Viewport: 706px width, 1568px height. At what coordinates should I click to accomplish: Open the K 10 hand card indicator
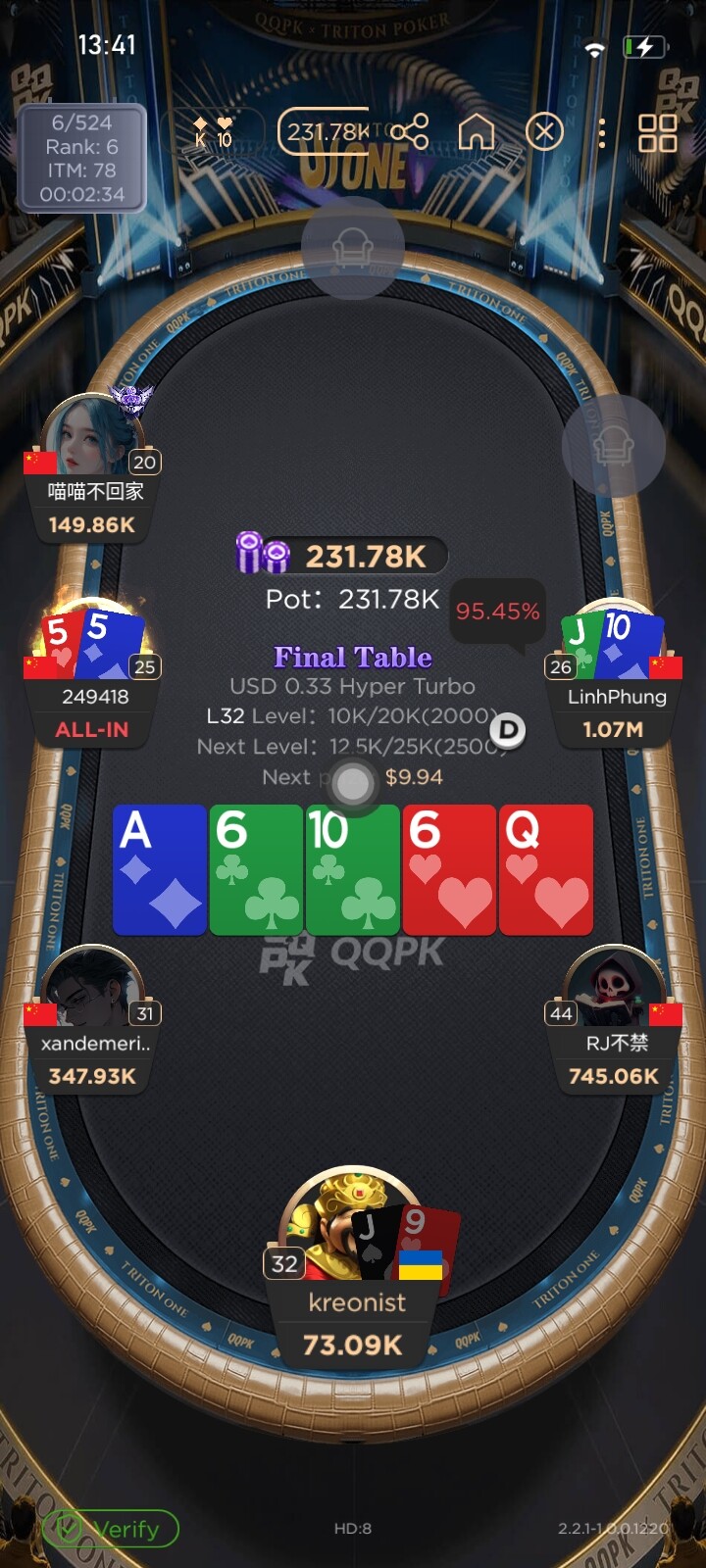coord(213,131)
